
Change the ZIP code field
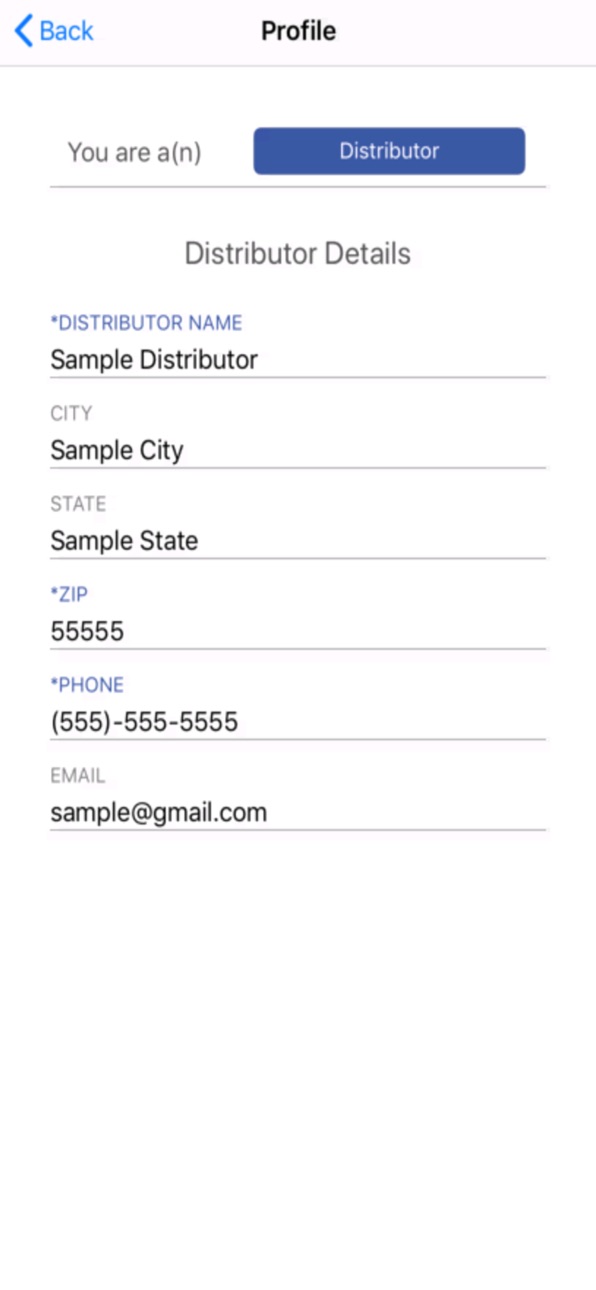click(x=298, y=632)
